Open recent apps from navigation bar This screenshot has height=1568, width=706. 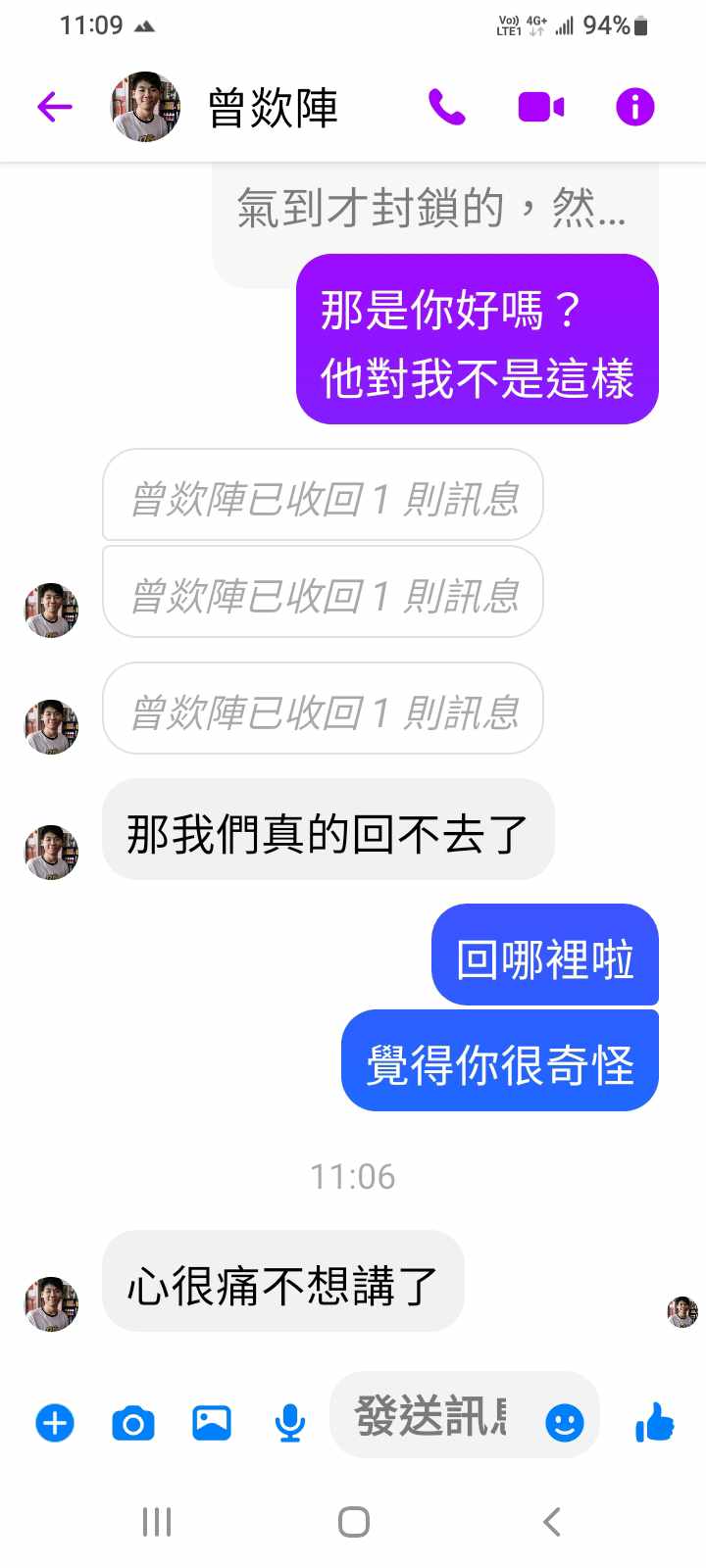(157, 1522)
